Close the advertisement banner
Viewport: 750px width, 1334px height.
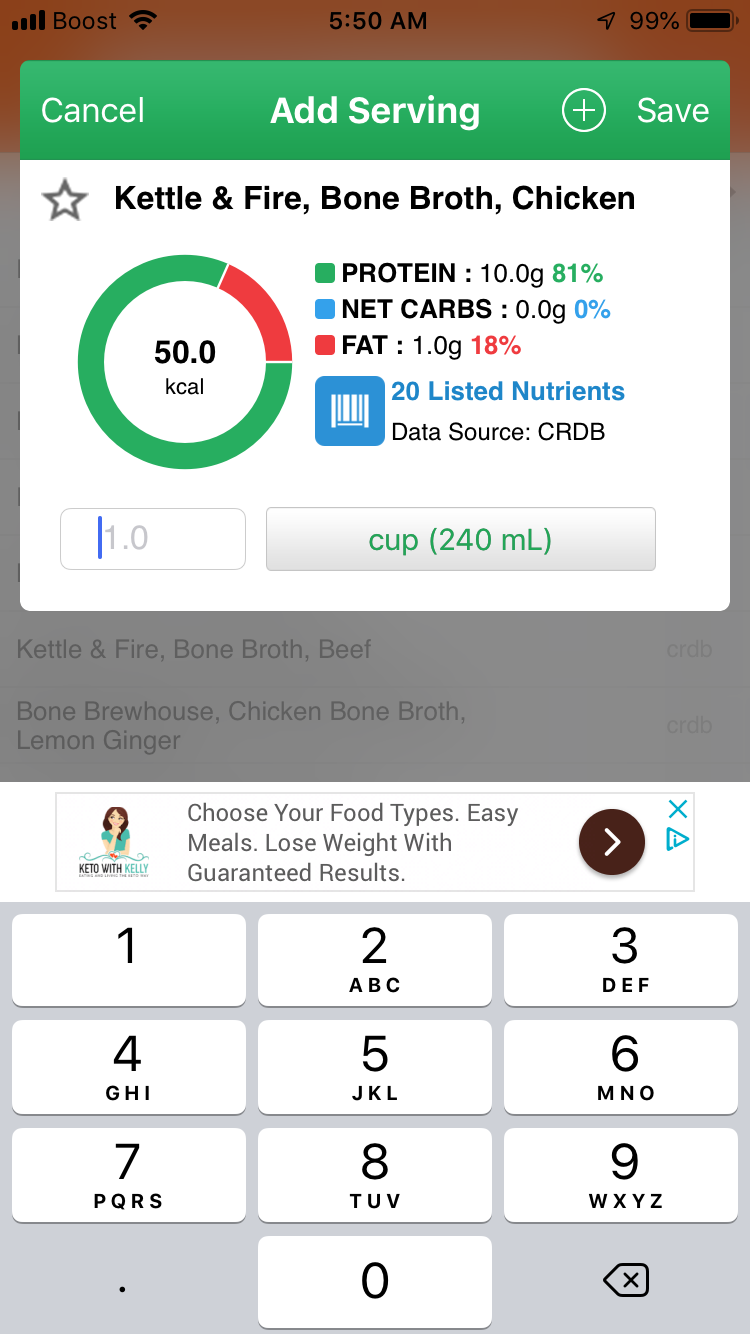(x=678, y=808)
